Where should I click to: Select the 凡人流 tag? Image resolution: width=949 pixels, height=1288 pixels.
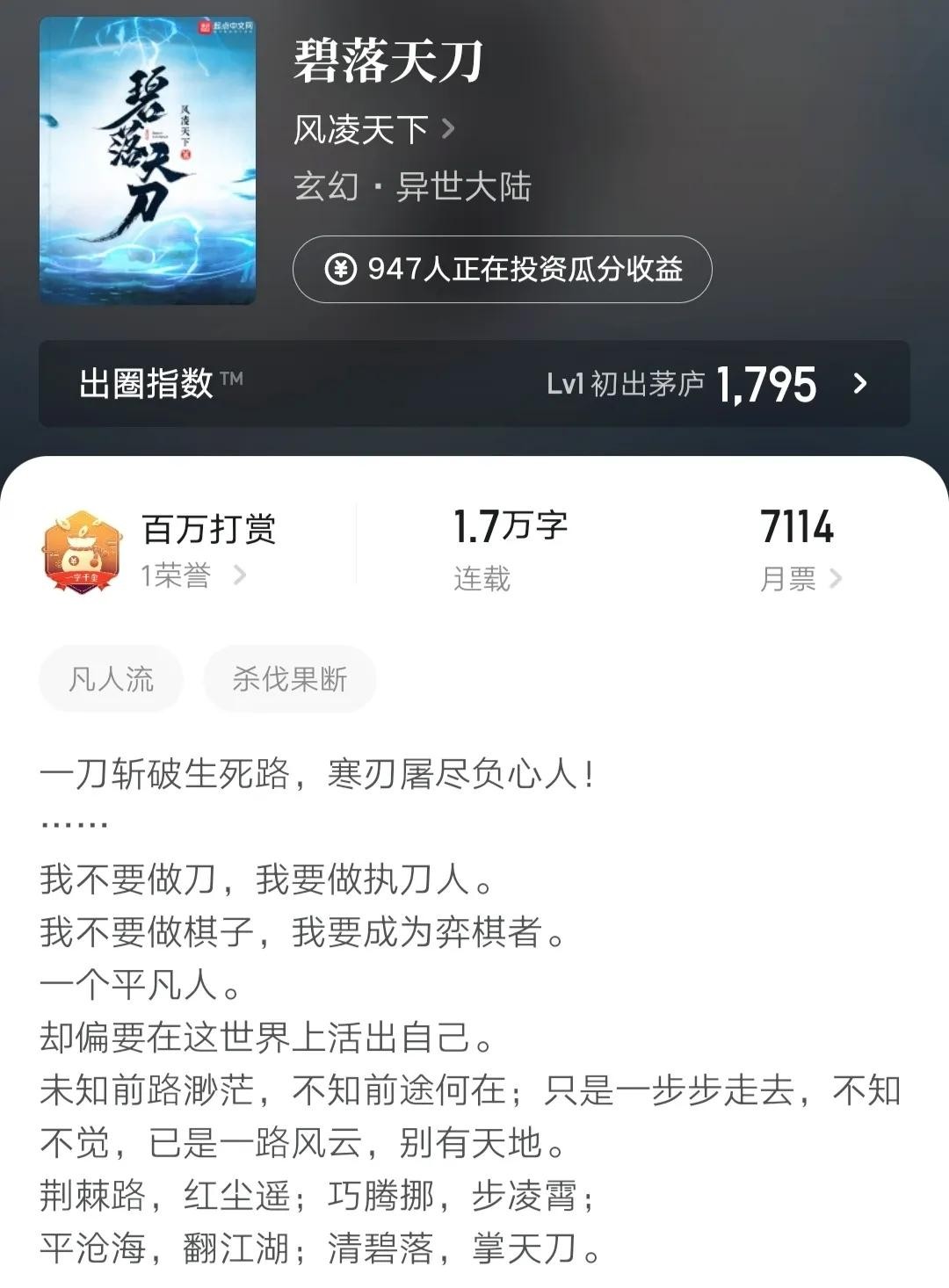coord(111,678)
